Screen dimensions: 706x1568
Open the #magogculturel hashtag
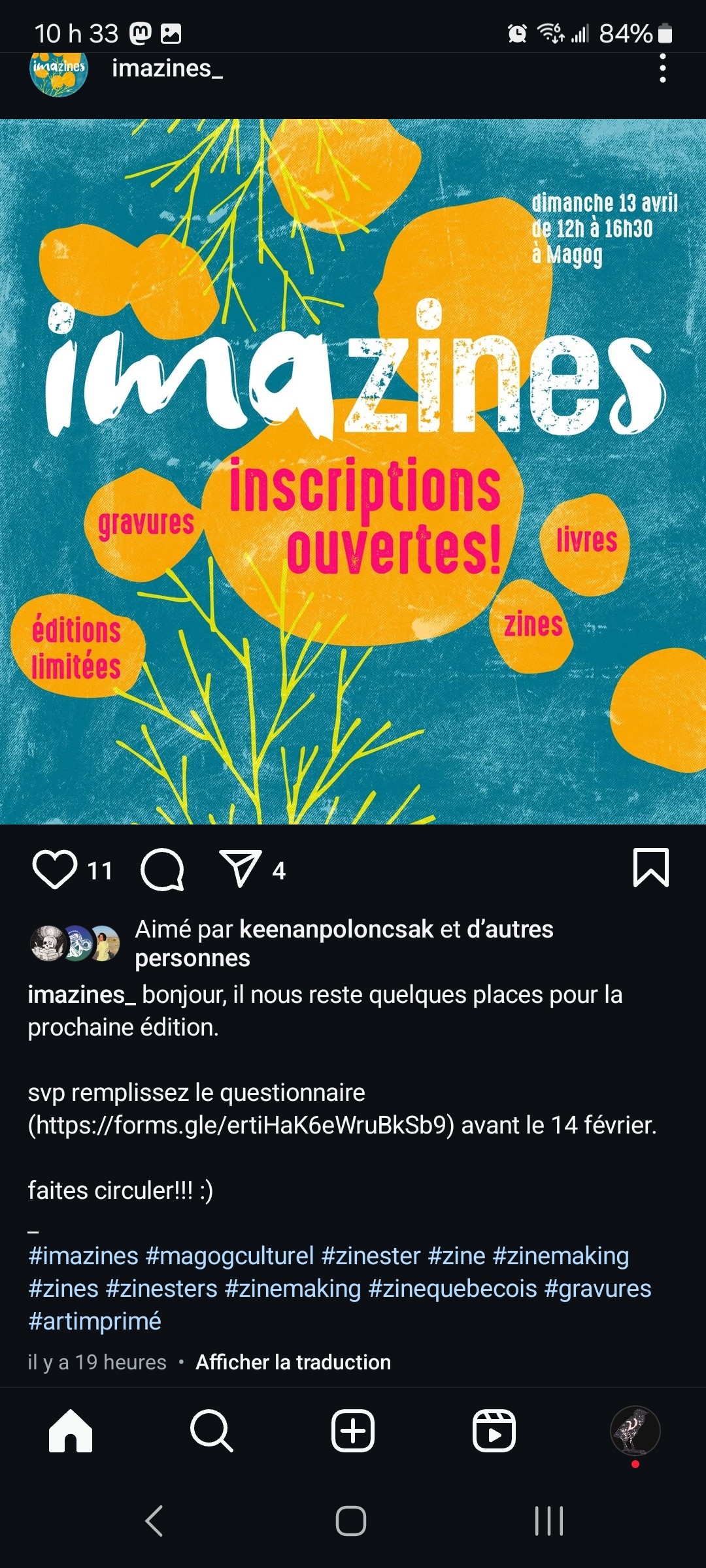tap(229, 1256)
